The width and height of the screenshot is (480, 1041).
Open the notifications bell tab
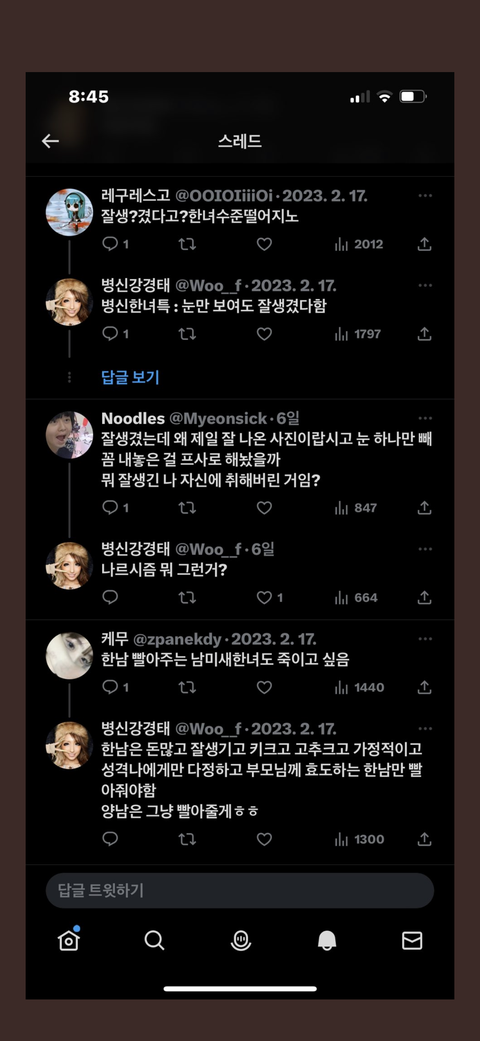pyautogui.click(x=327, y=940)
